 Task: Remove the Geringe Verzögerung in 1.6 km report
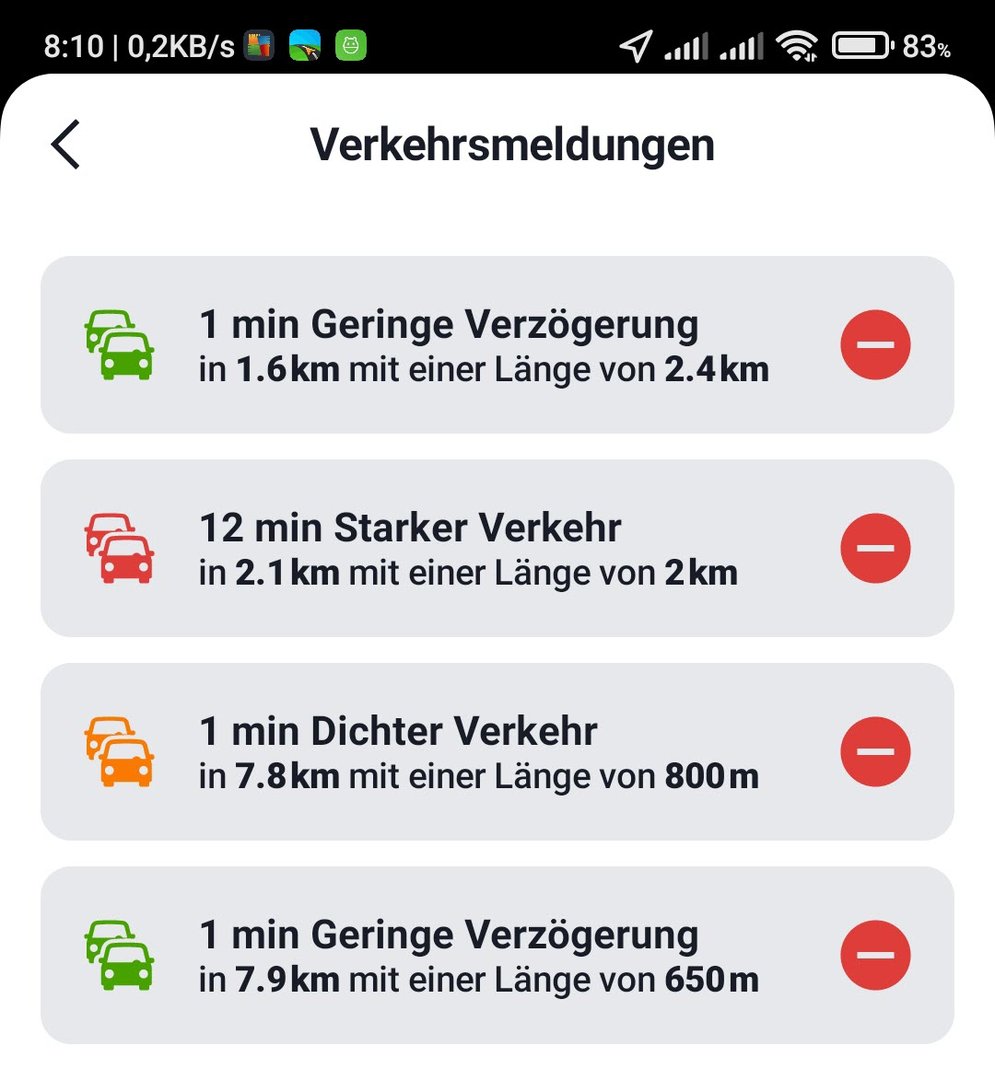(x=875, y=345)
